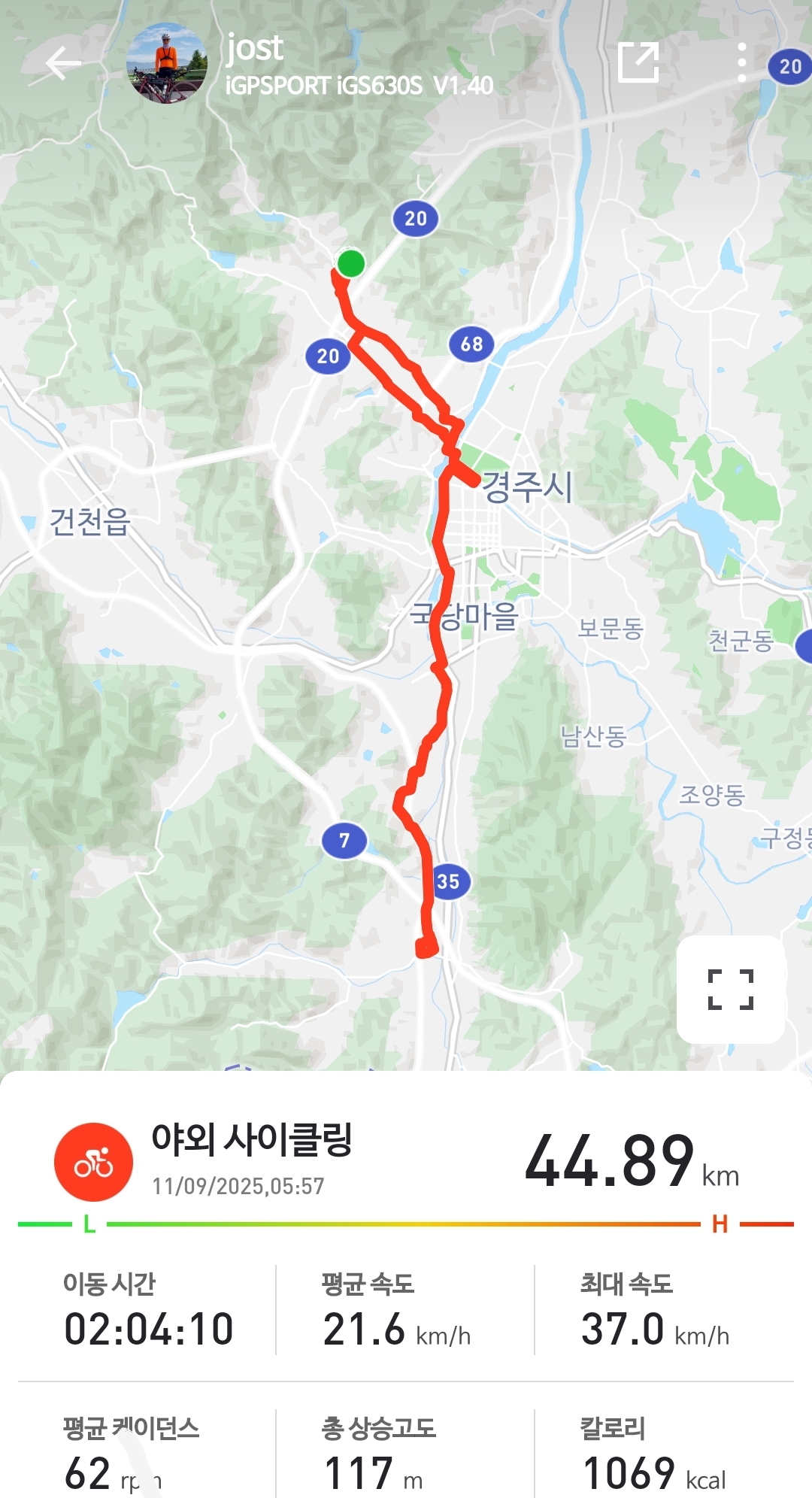The height and width of the screenshot is (1498, 812).
Task: Go back using the arrow icon
Action: (x=63, y=64)
